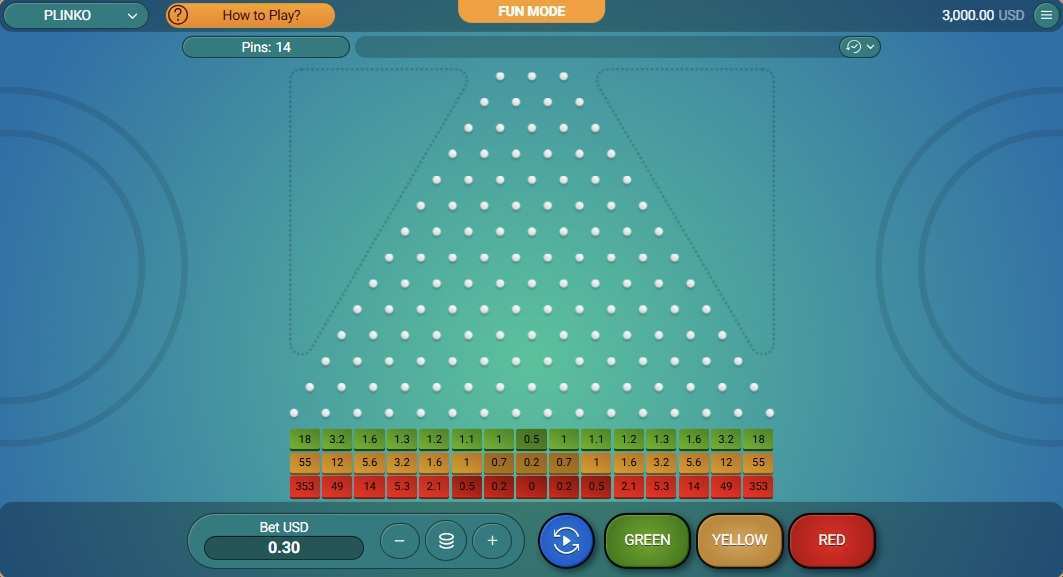Increase the bet with plus button
1063x577 pixels.
point(492,541)
